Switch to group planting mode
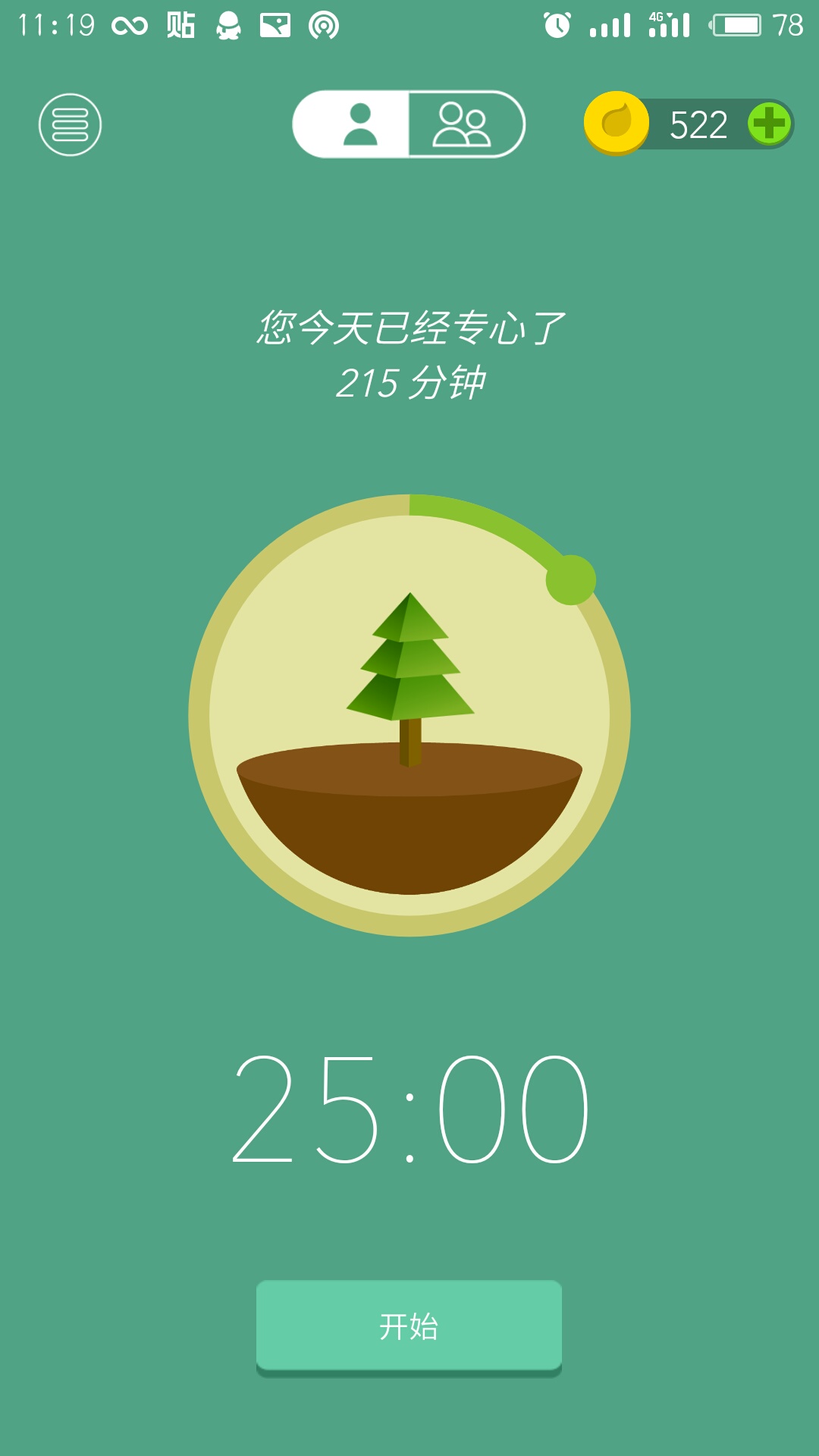The image size is (819, 1456). pos(463,124)
